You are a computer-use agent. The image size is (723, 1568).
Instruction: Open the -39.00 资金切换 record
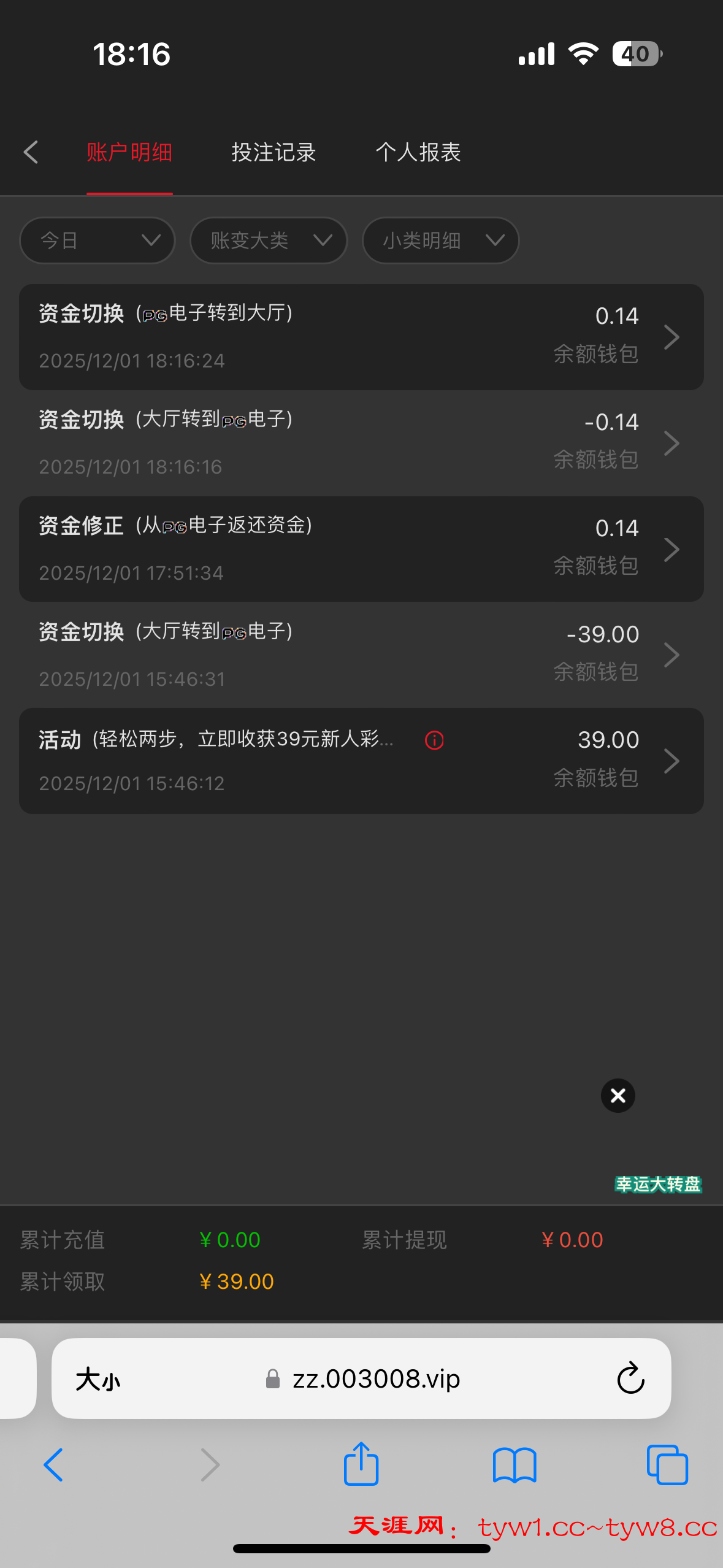tap(361, 655)
